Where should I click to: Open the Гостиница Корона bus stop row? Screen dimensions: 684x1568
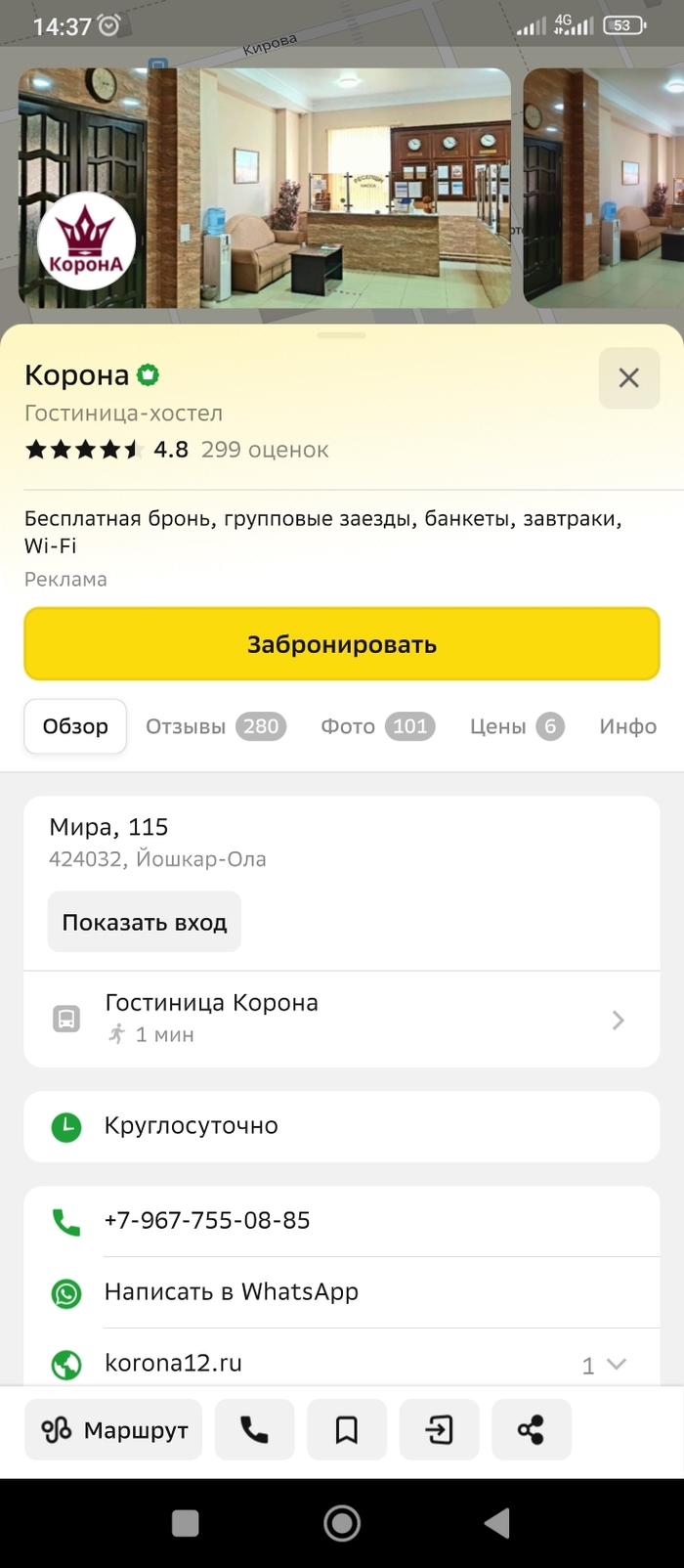click(x=342, y=1019)
